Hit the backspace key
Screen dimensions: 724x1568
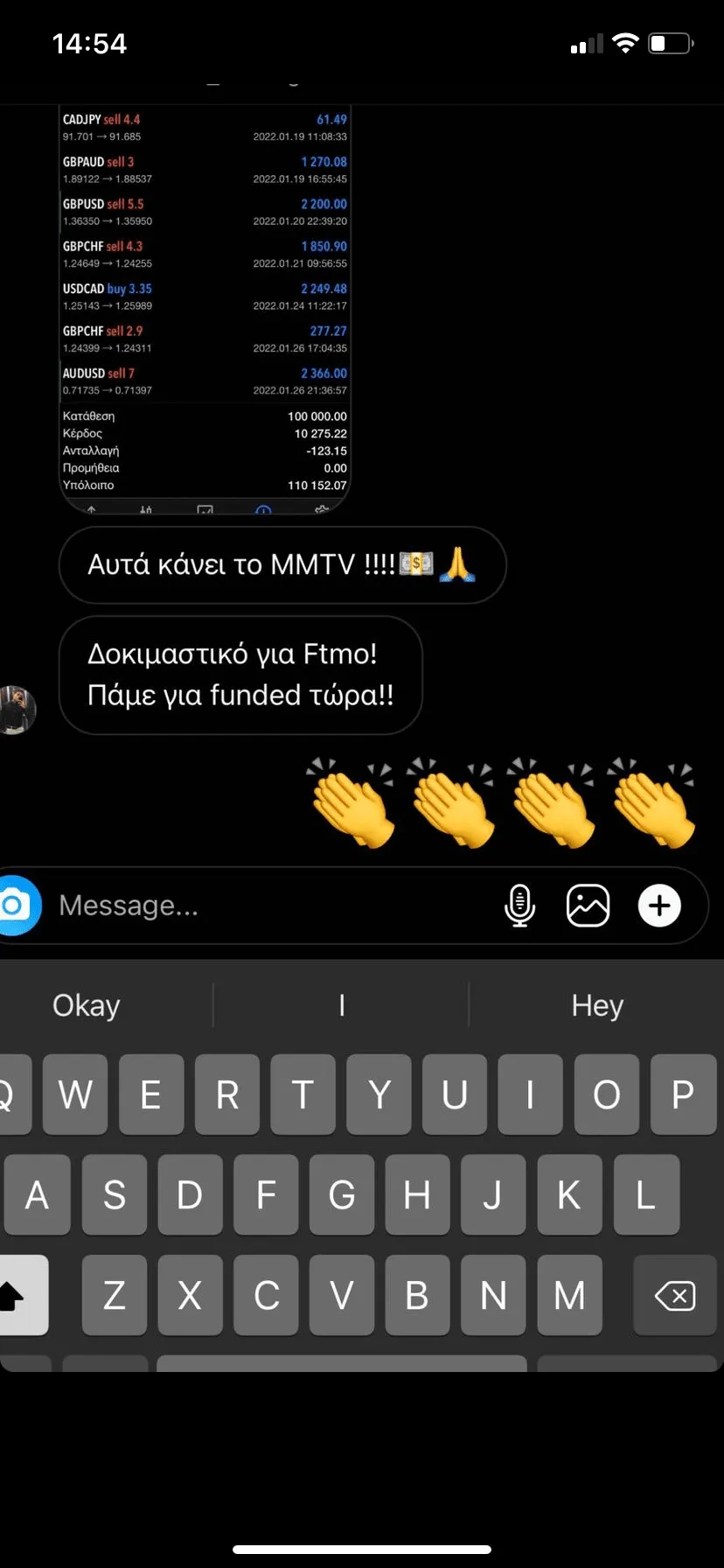point(675,1295)
